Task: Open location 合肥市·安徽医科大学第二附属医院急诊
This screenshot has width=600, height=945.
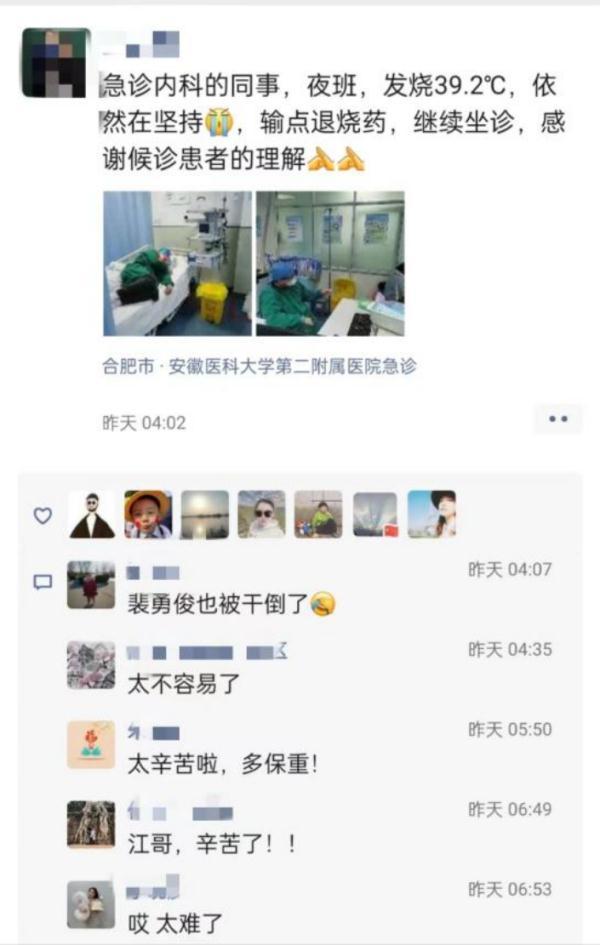Action: [x=260, y=366]
